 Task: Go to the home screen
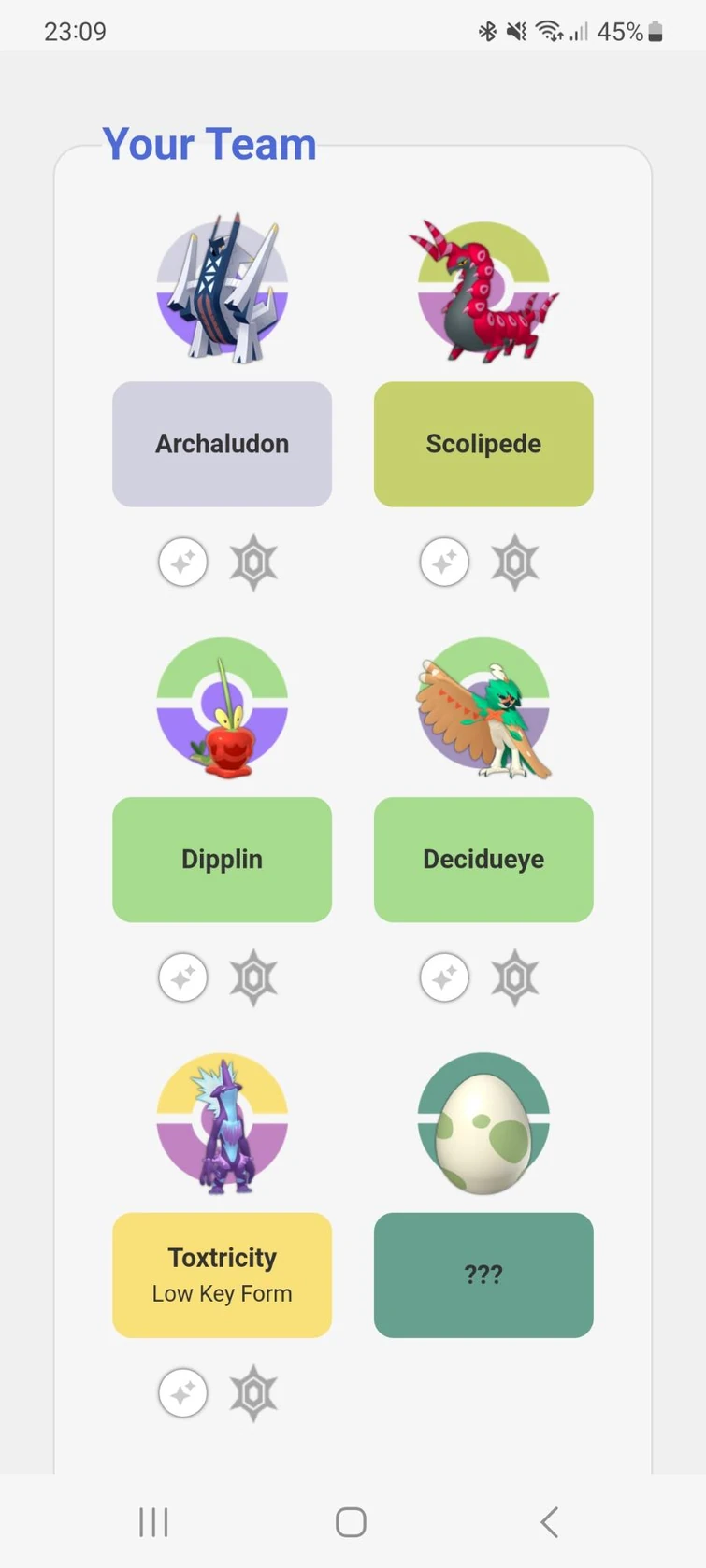click(351, 1521)
